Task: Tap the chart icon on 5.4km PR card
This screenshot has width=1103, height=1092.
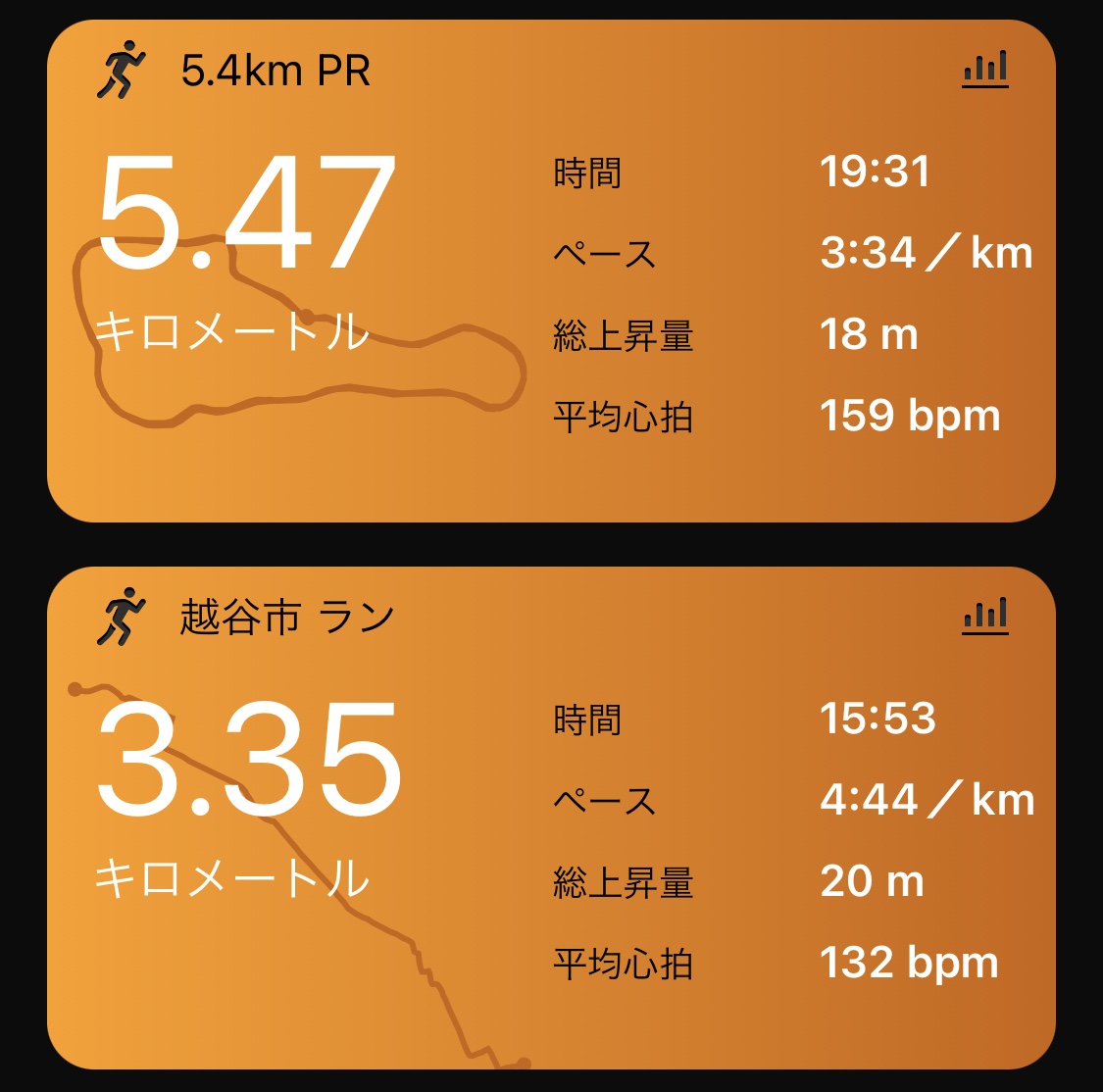Action: tap(985, 70)
